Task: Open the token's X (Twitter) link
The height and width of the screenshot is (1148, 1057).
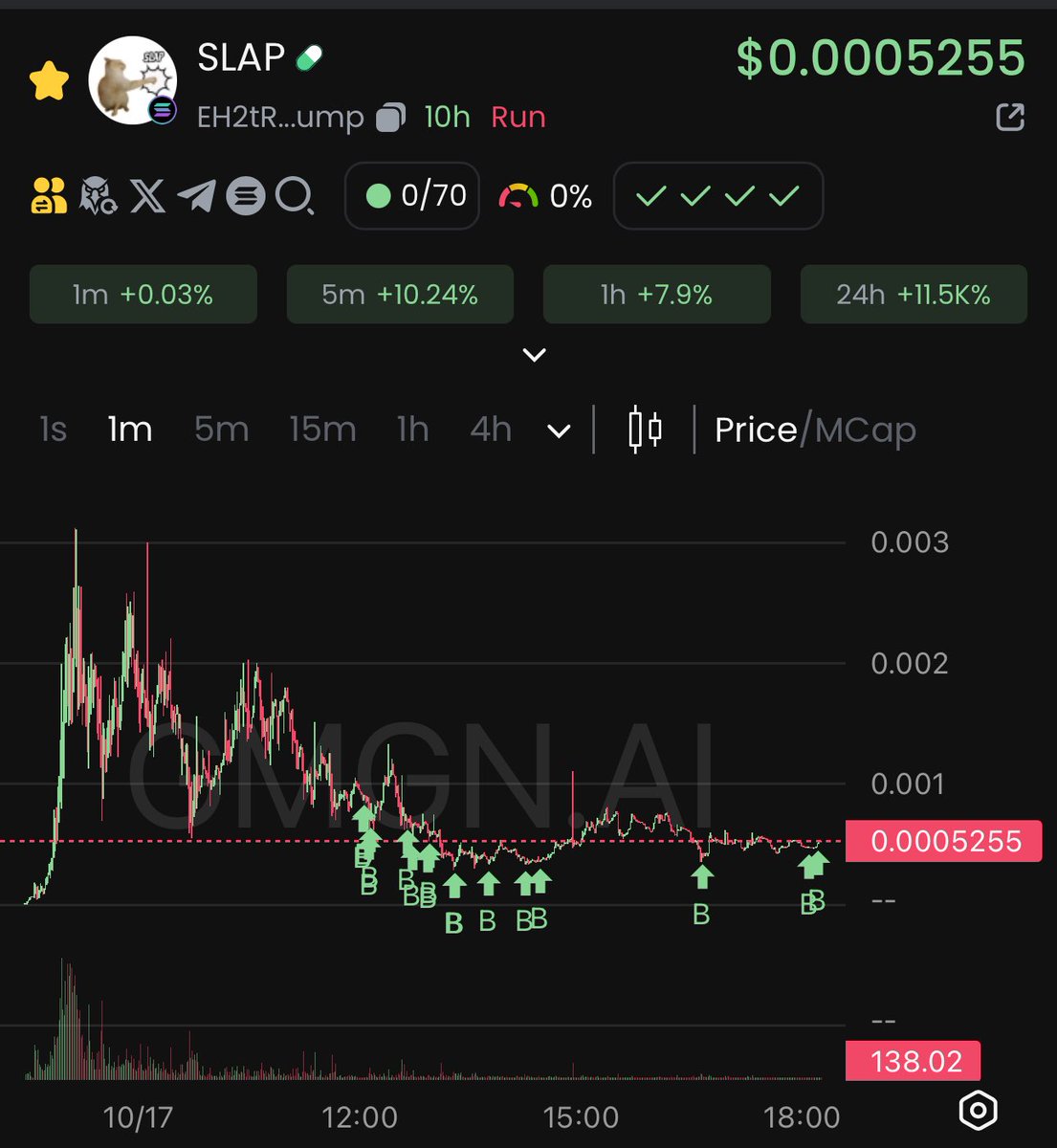Action: pos(147,196)
